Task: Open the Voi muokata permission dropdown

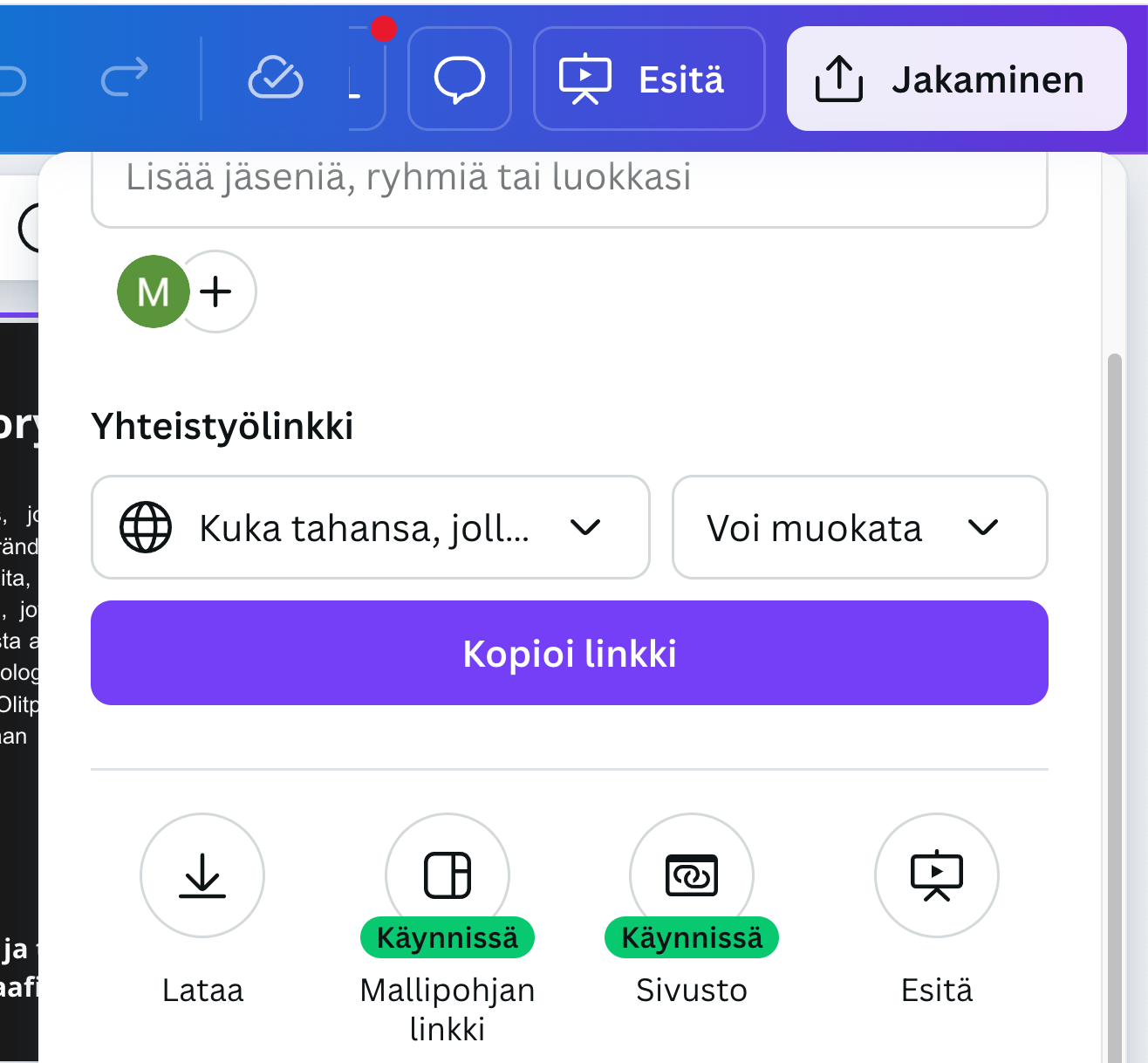Action: coord(859,527)
